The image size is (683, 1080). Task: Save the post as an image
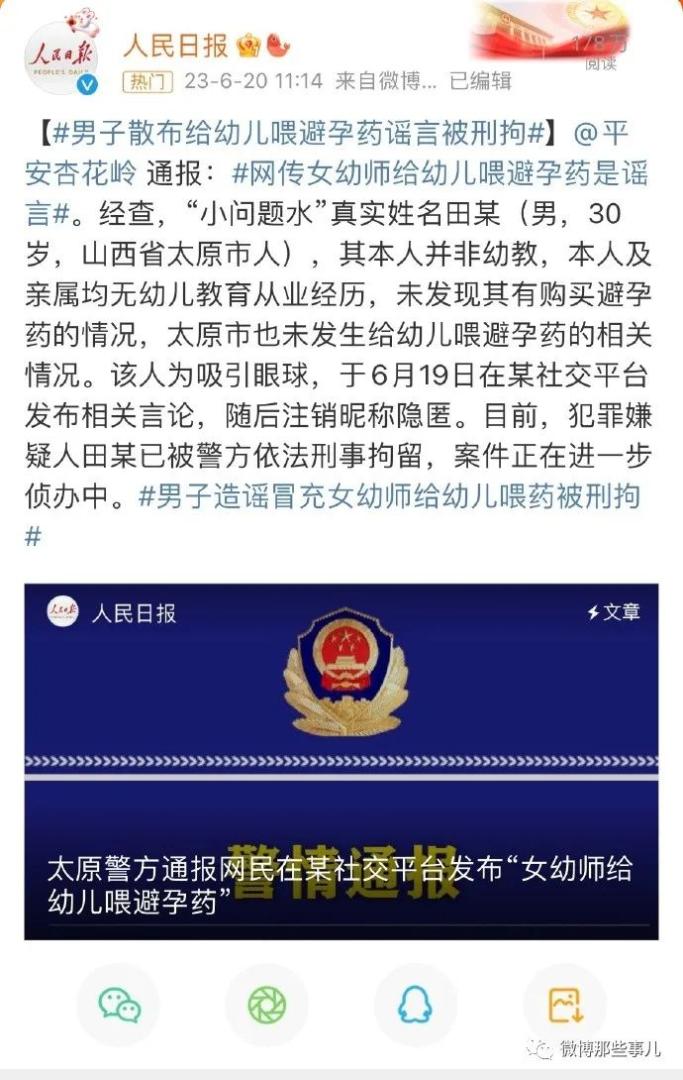click(564, 1004)
